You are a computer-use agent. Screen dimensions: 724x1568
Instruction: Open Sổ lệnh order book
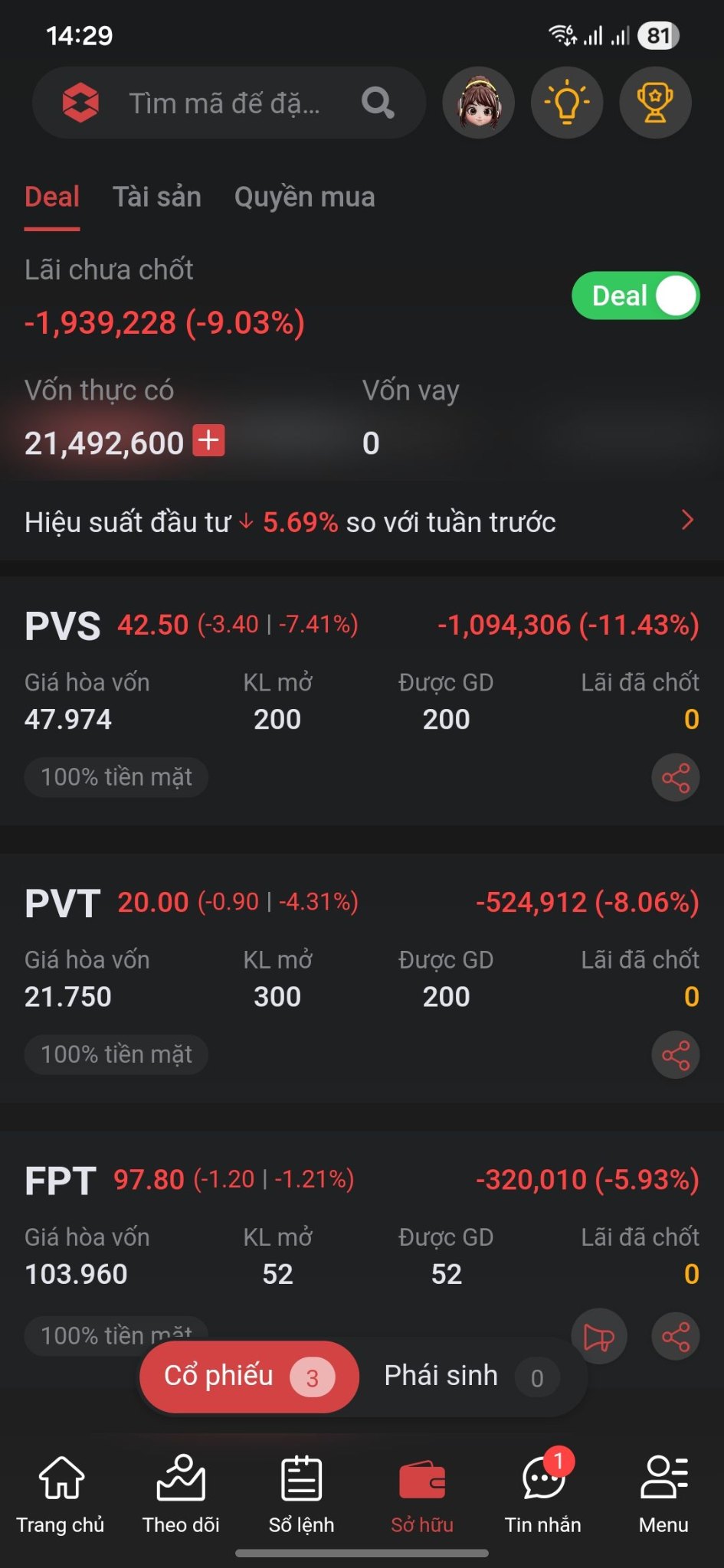tap(301, 1493)
